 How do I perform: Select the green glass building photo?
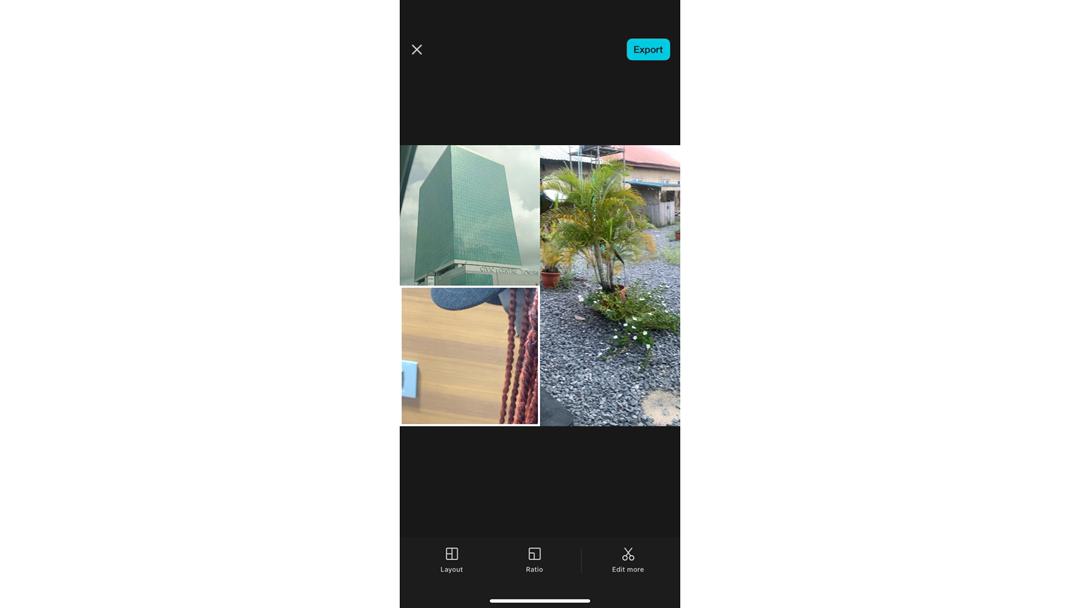tap(469, 215)
